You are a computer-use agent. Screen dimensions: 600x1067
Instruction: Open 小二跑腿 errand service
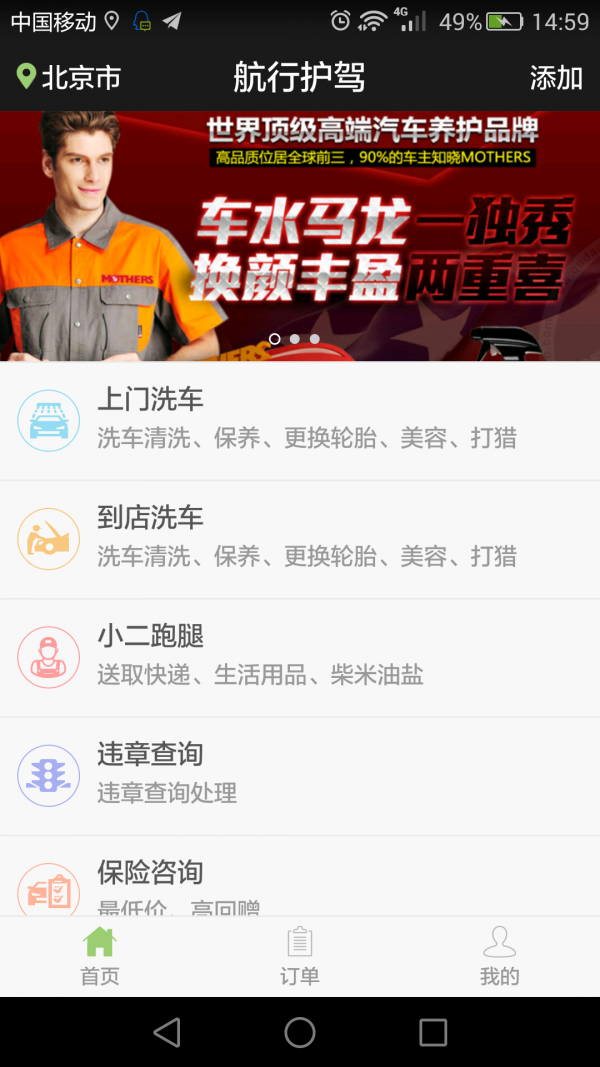[300, 657]
